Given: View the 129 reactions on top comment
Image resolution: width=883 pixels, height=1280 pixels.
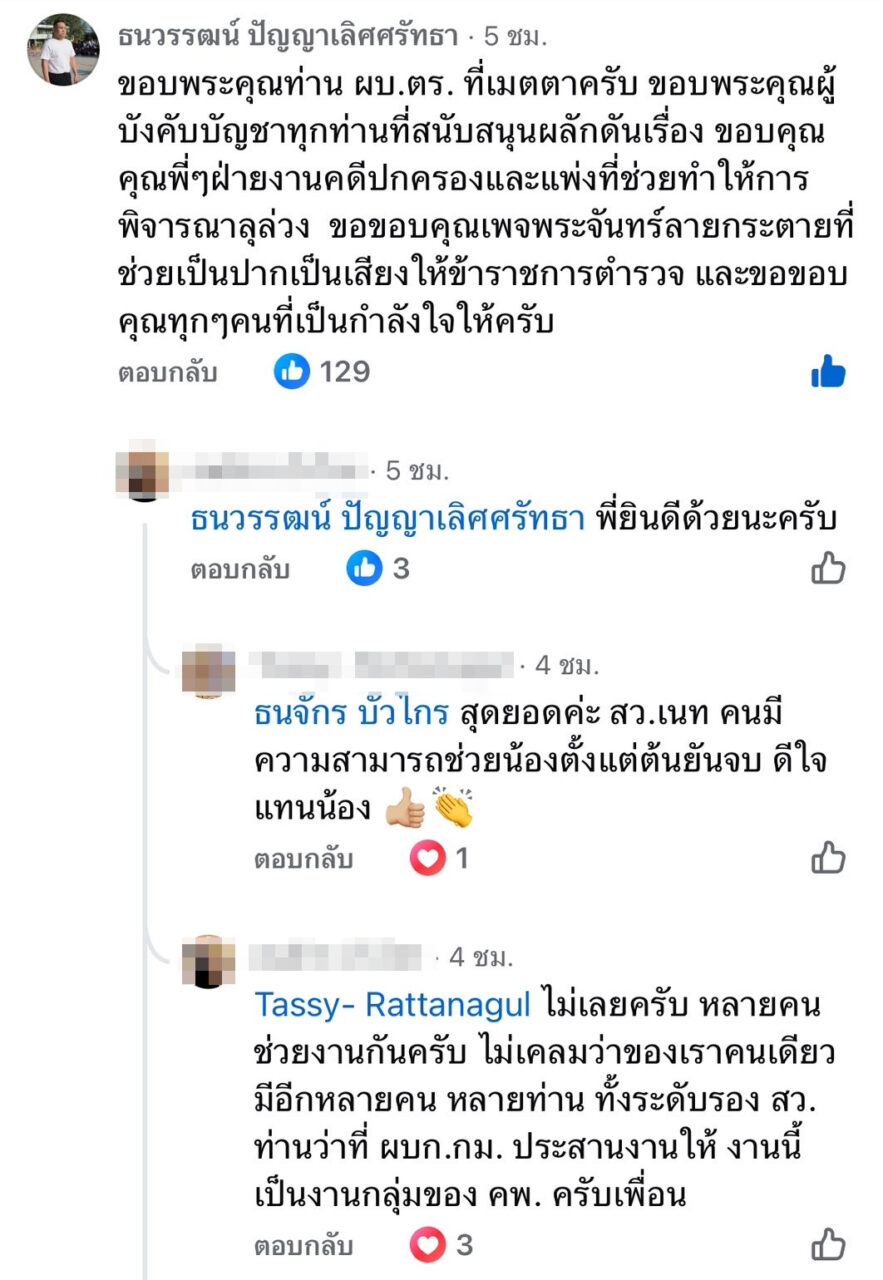Looking at the screenshot, I should click(x=323, y=373).
